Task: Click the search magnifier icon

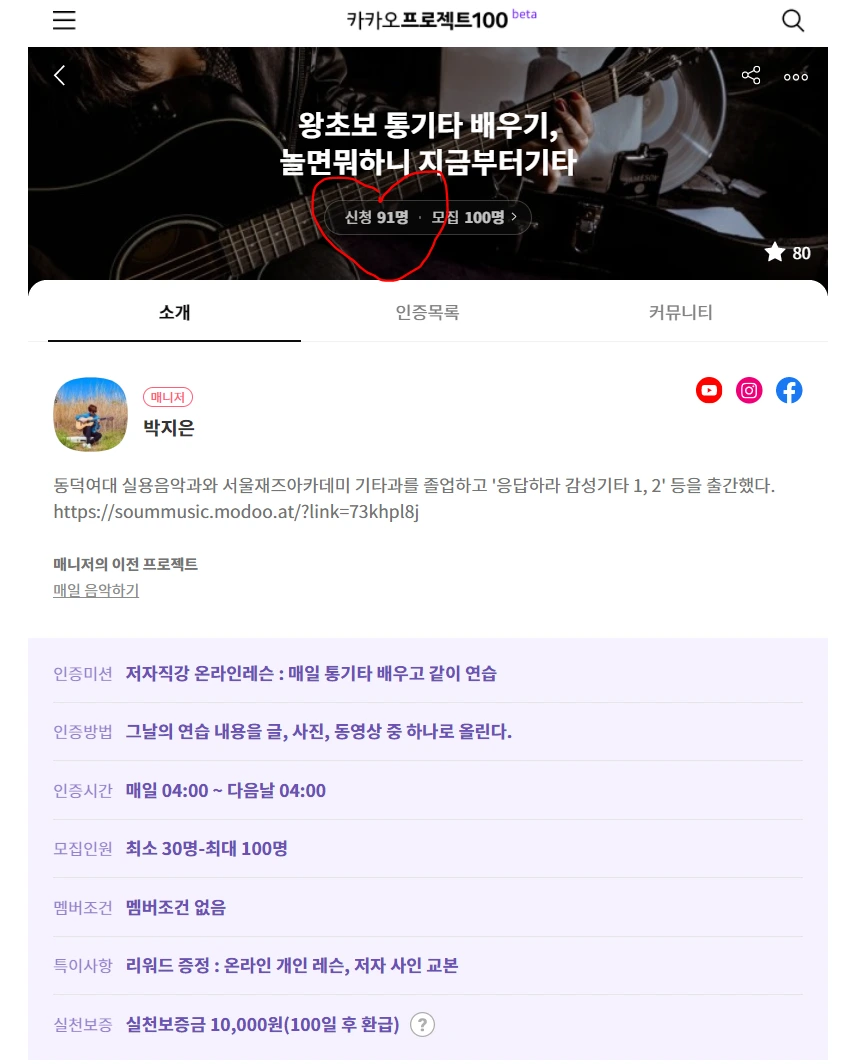Action: 792,20
